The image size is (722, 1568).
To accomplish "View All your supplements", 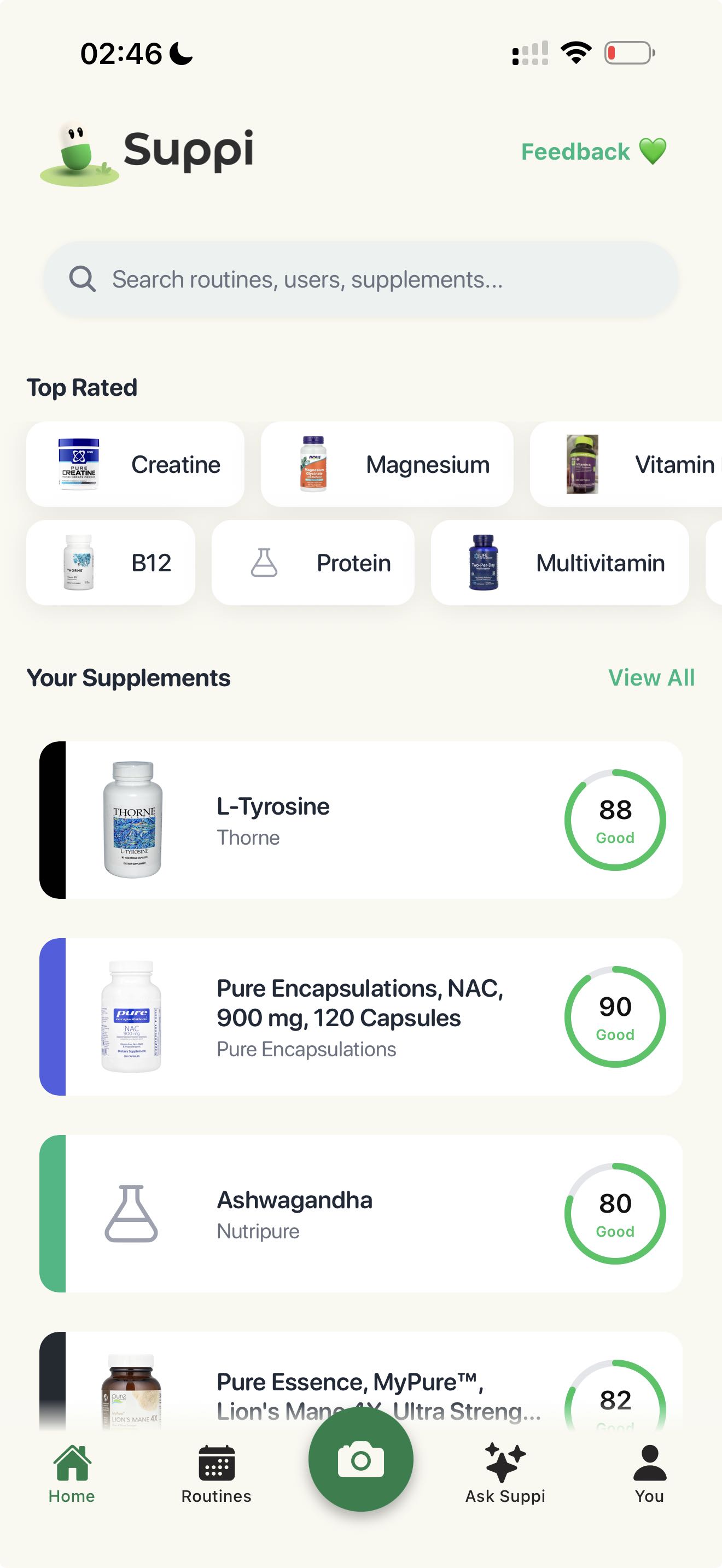I will tap(651, 677).
